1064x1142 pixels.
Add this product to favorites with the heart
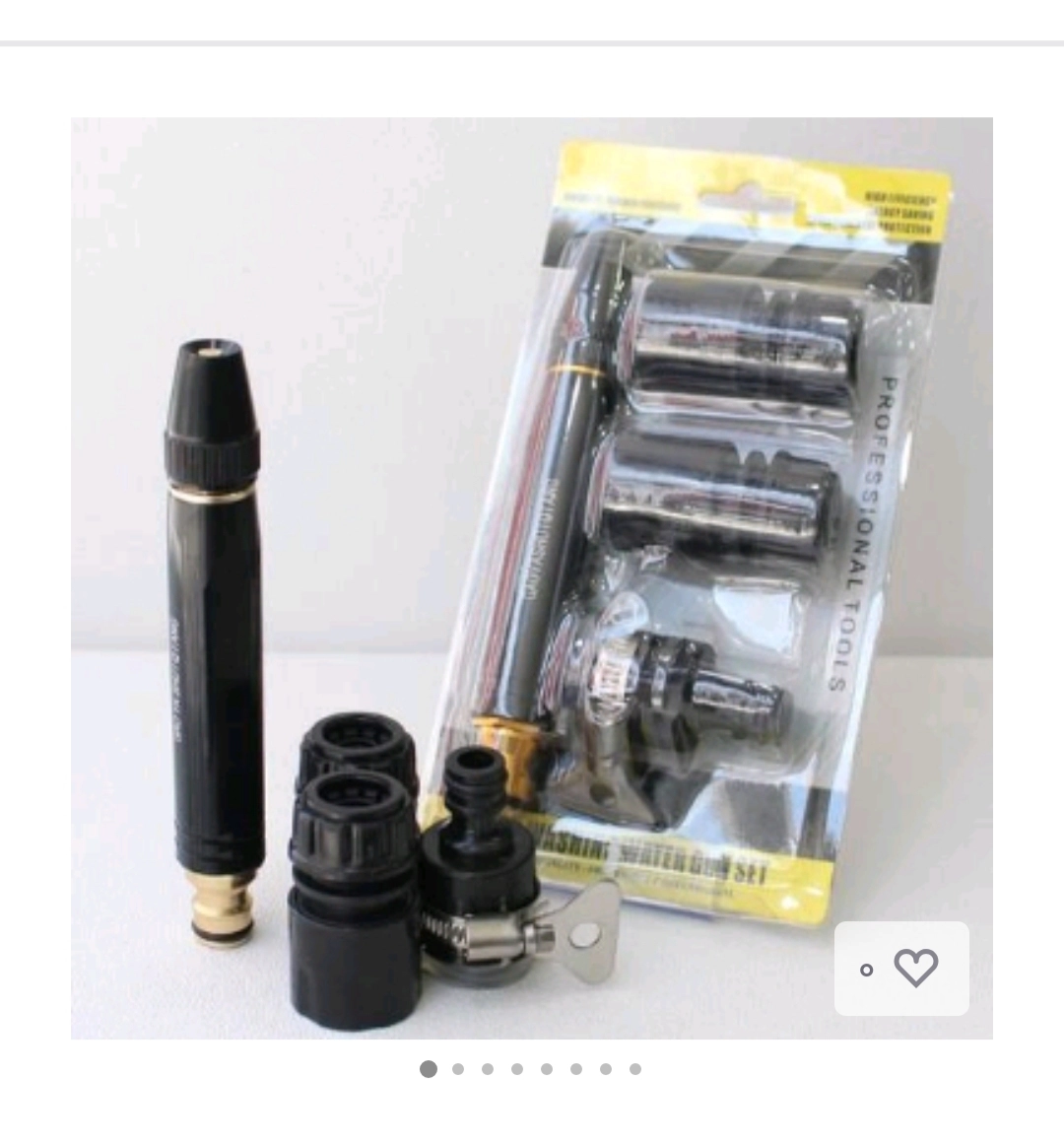click(915, 968)
